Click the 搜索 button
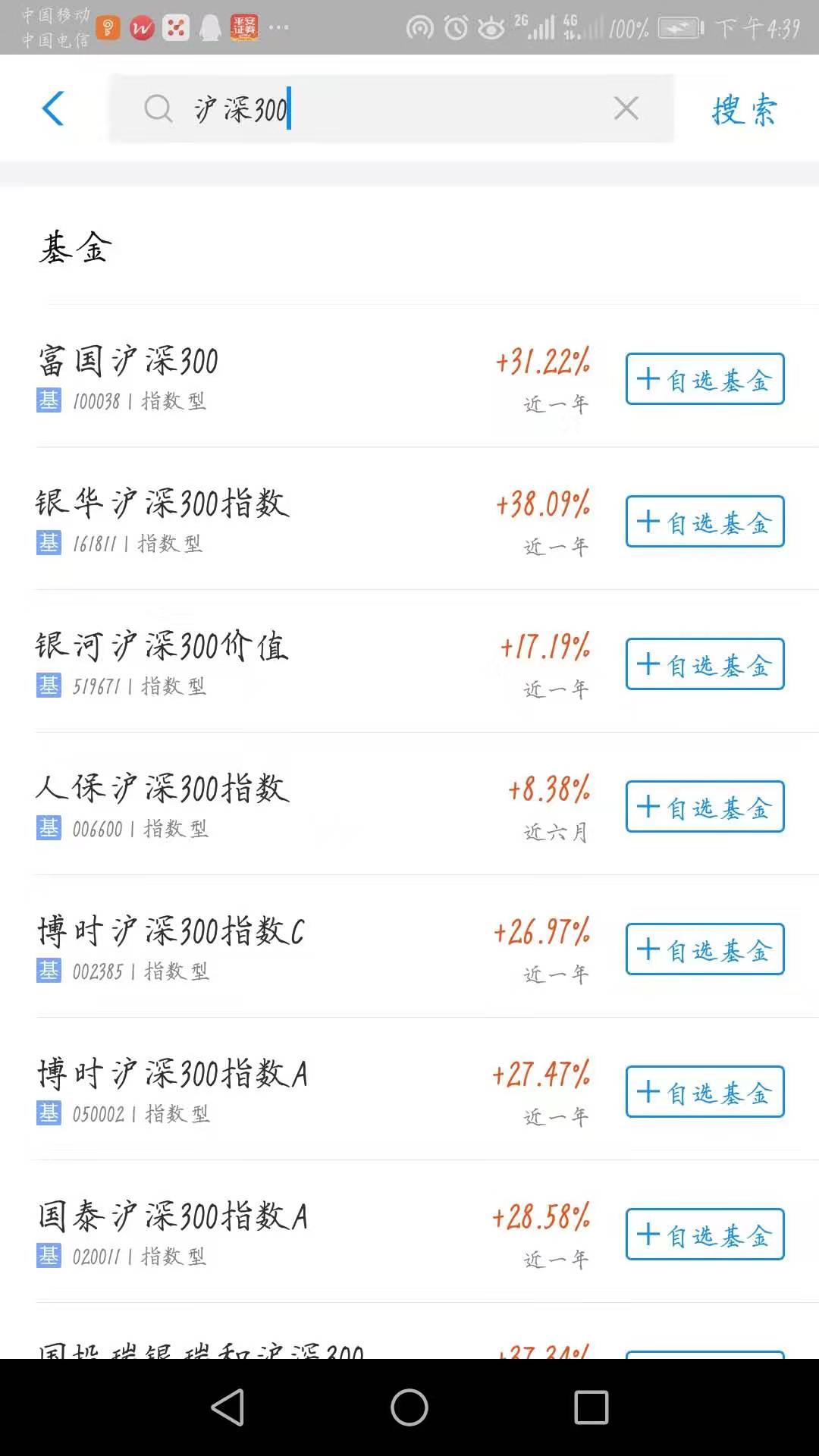This screenshot has width=819, height=1456. point(743,109)
